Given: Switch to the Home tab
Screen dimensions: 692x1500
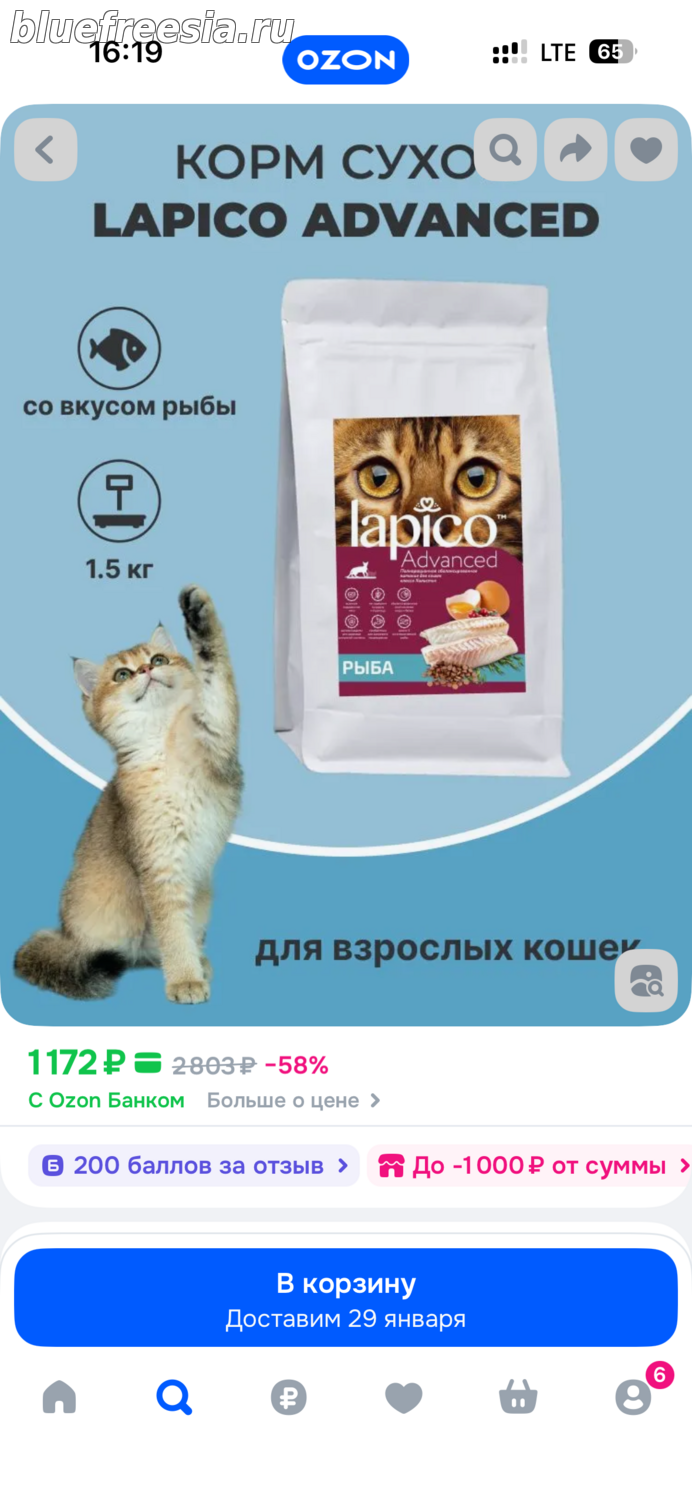Looking at the screenshot, I should 59,1396.
